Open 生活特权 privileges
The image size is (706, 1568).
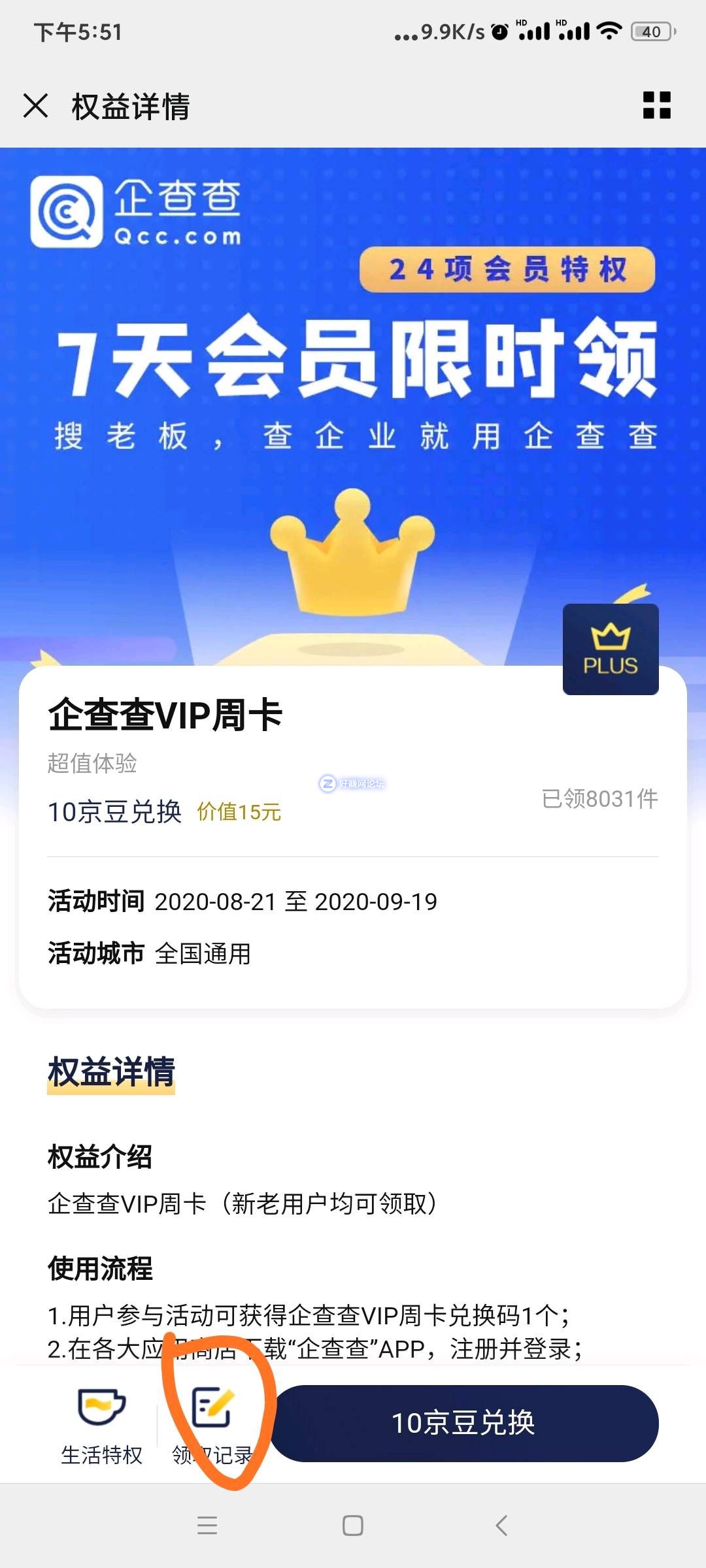tap(101, 1424)
